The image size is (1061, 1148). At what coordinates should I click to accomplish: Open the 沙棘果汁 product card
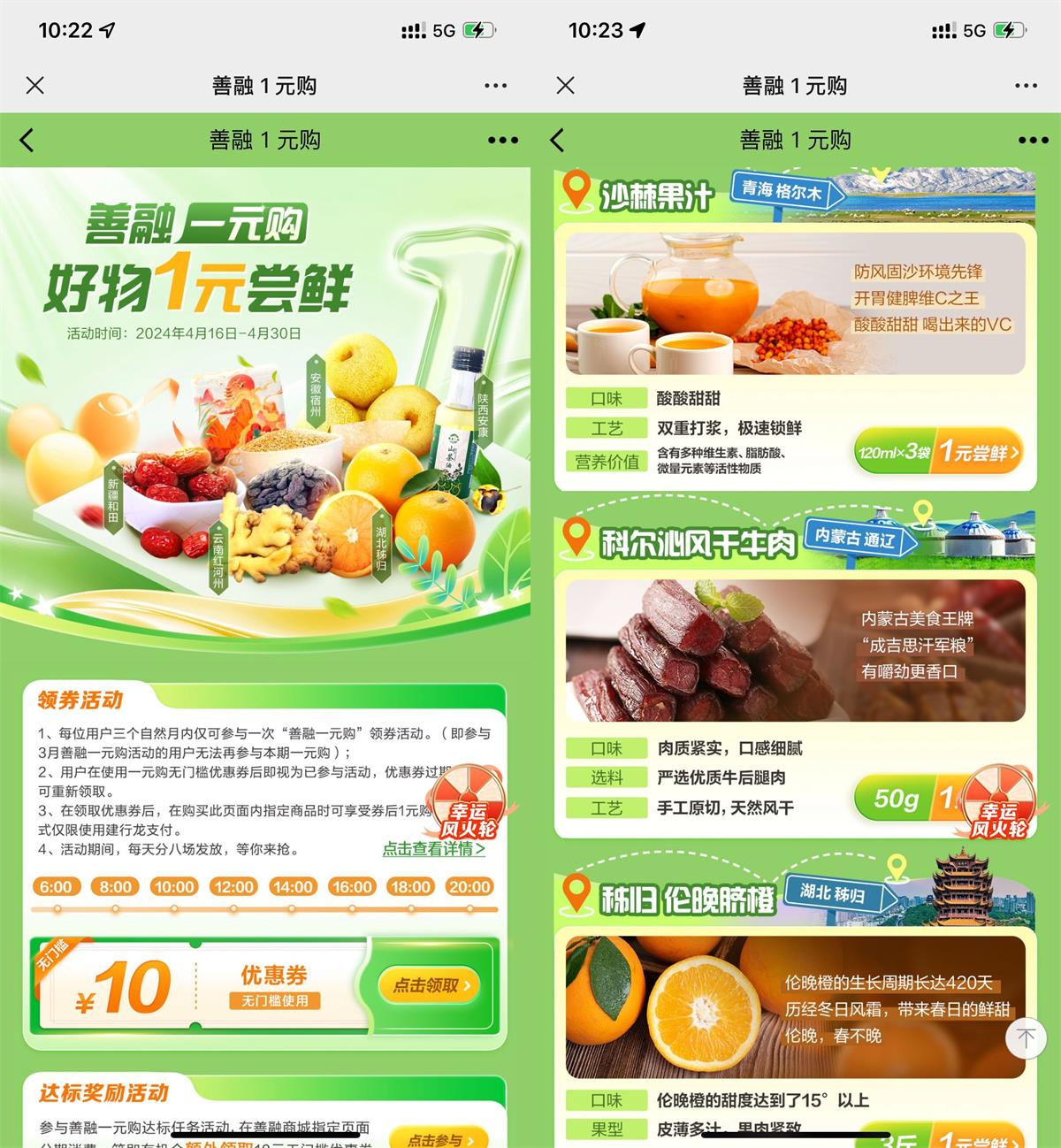(795, 301)
